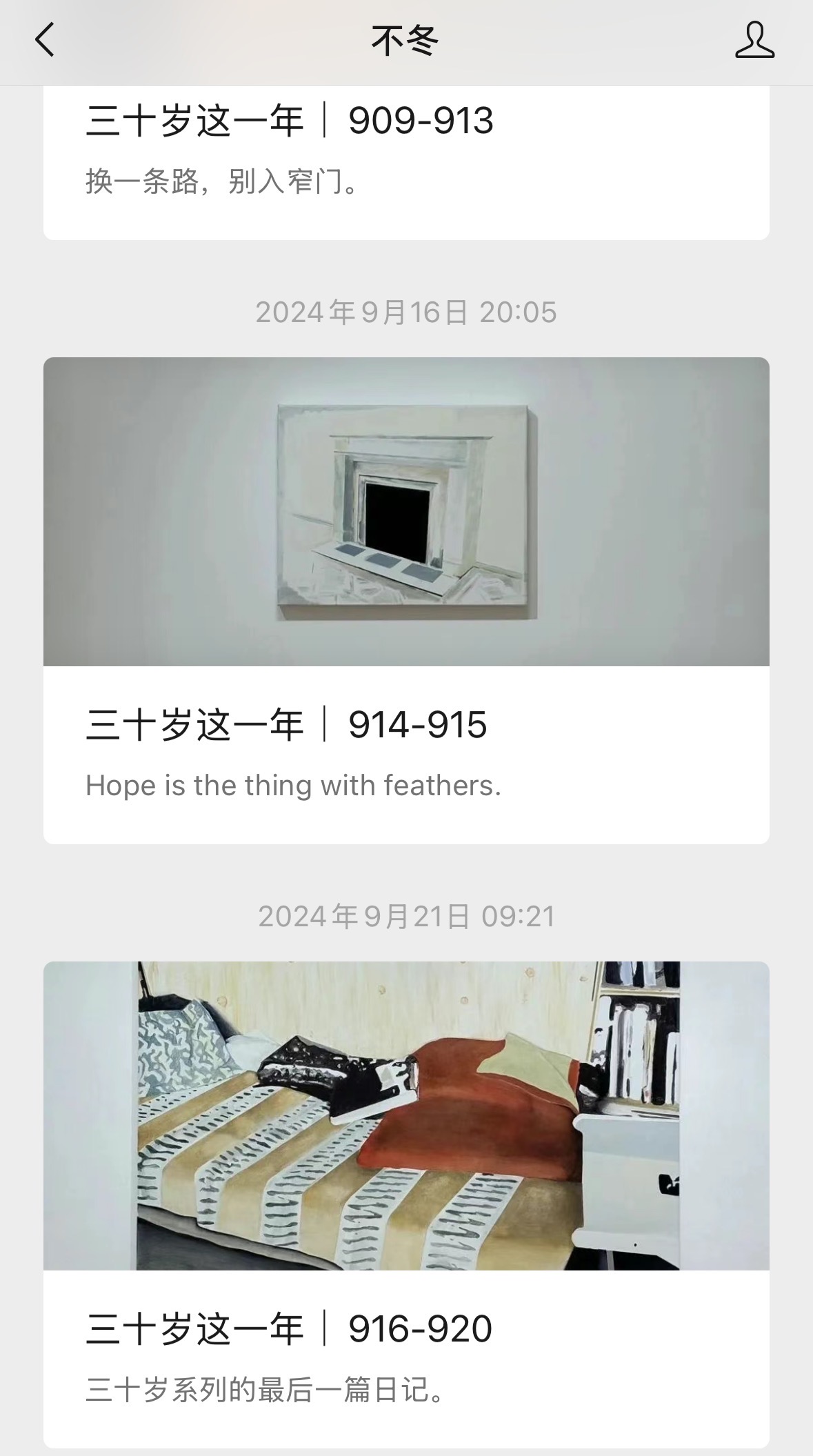Open the 不冬 account profile icon
This screenshot has width=813, height=1456.
click(754, 40)
